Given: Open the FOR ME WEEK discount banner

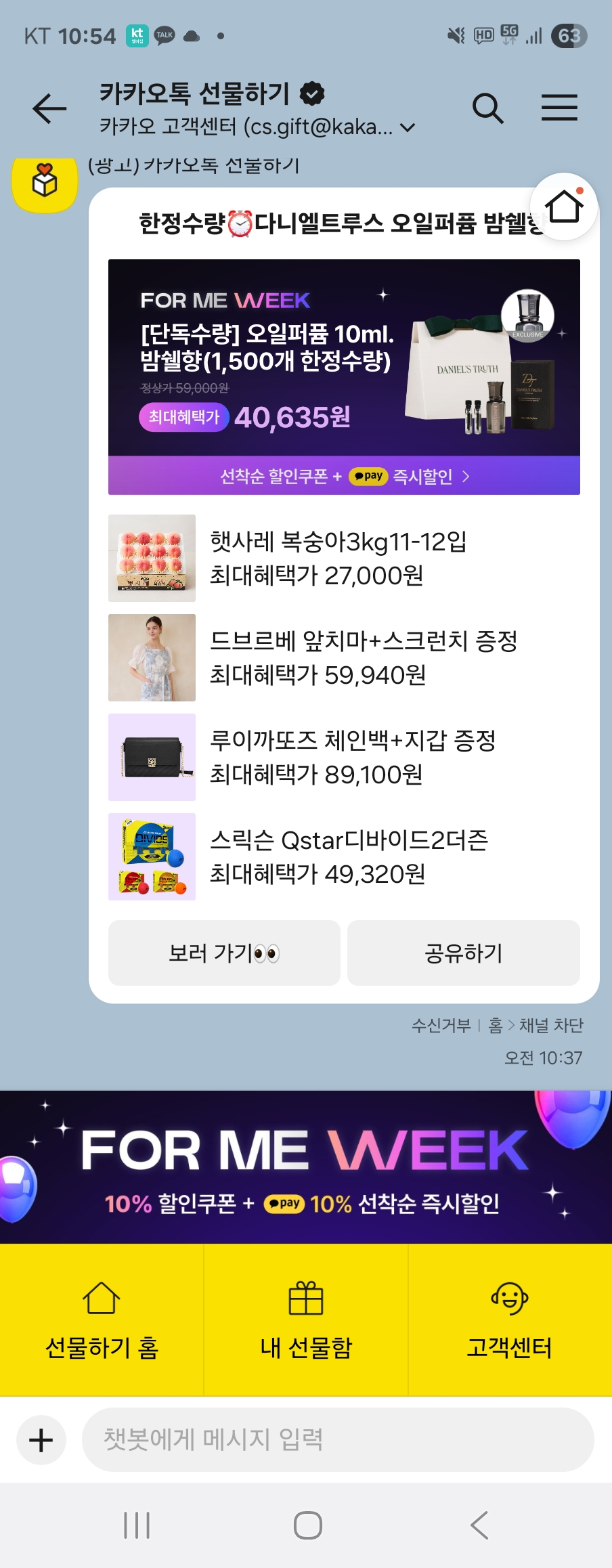Looking at the screenshot, I should [306, 1167].
